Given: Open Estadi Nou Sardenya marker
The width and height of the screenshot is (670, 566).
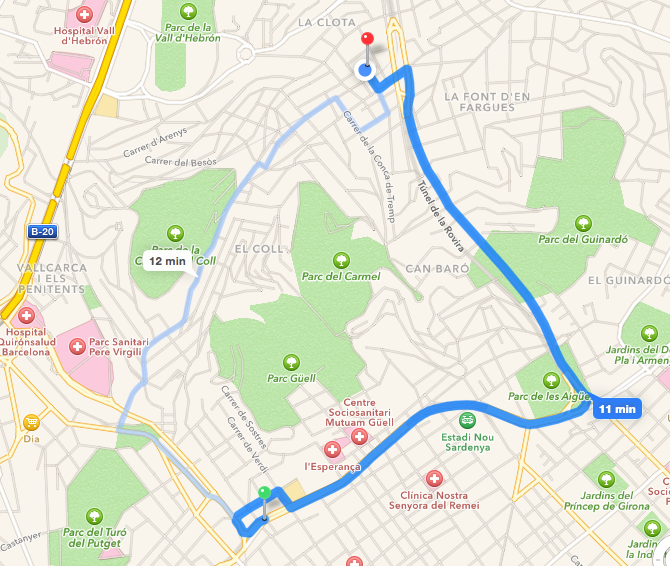Looking at the screenshot, I should [x=467, y=420].
